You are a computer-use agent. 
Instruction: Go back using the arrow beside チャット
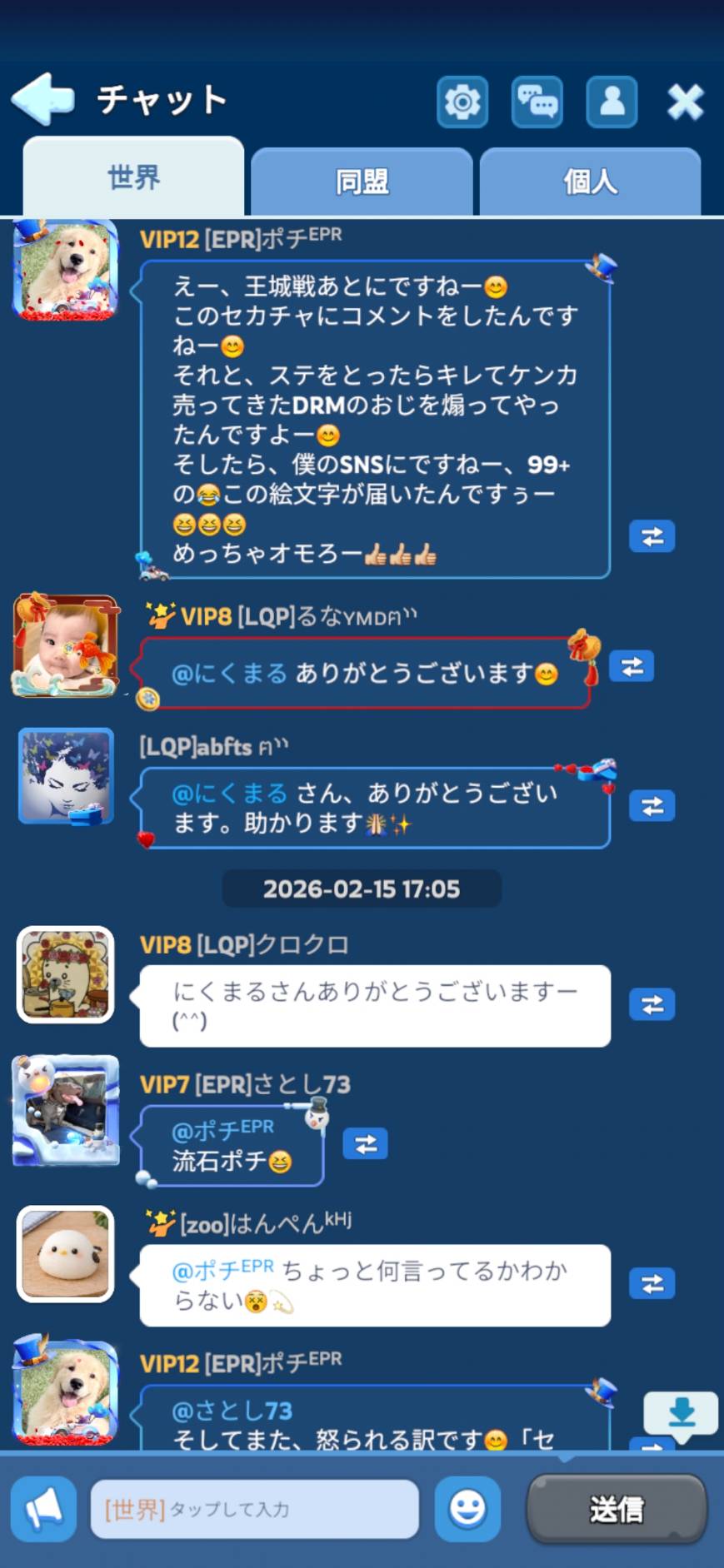(43, 100)
